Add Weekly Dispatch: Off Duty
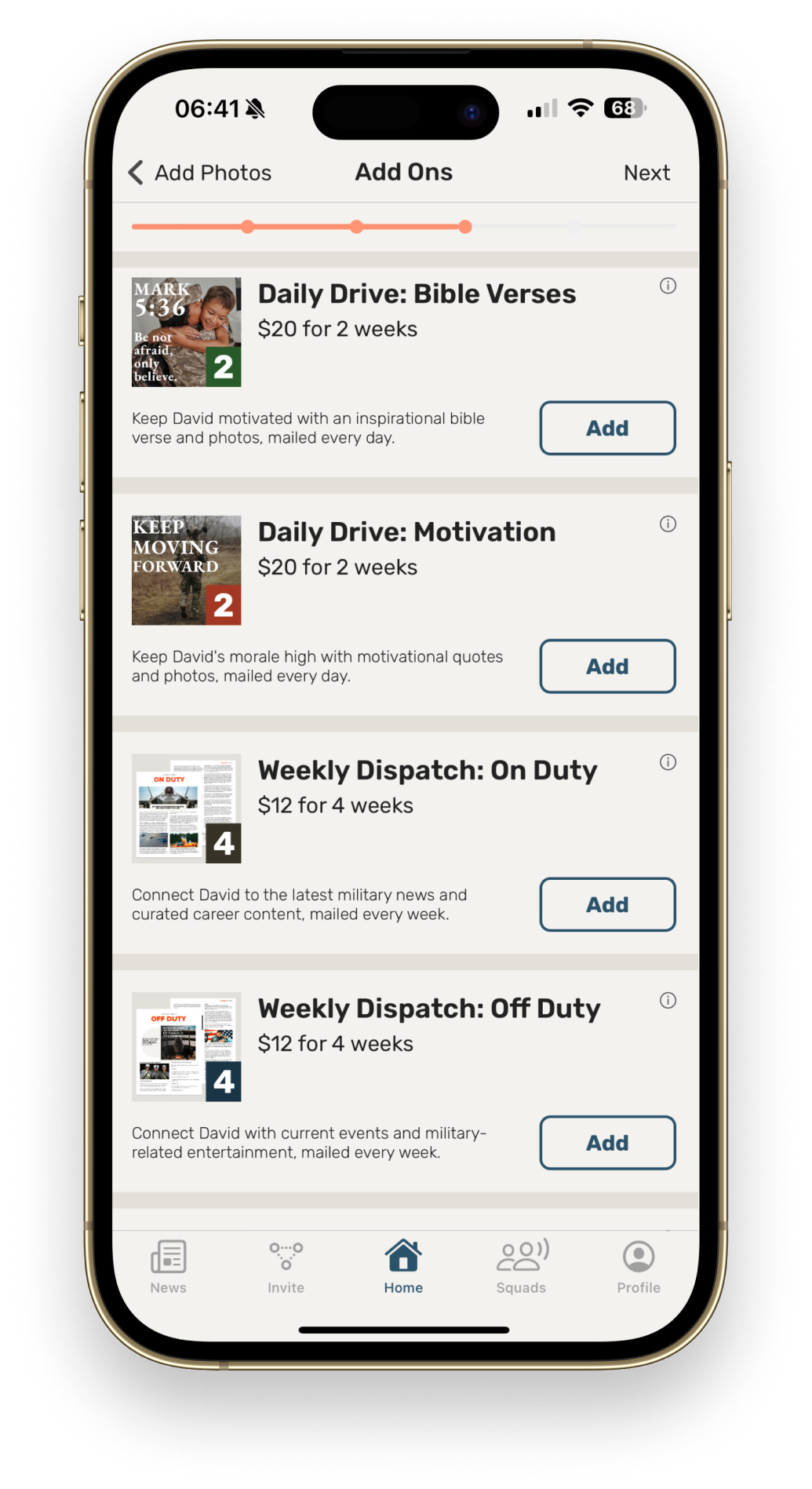This screenshot has width=812, height=1489. tap(607, 1143)
